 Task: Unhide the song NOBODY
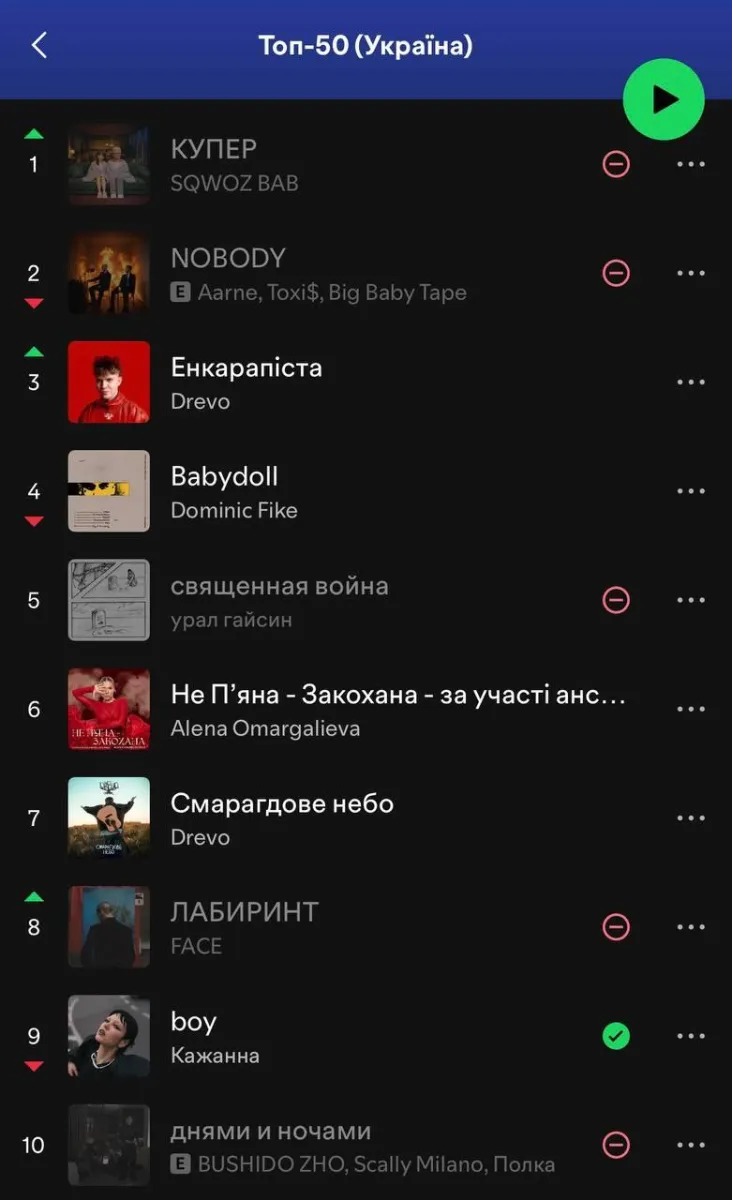pos(616,273)
